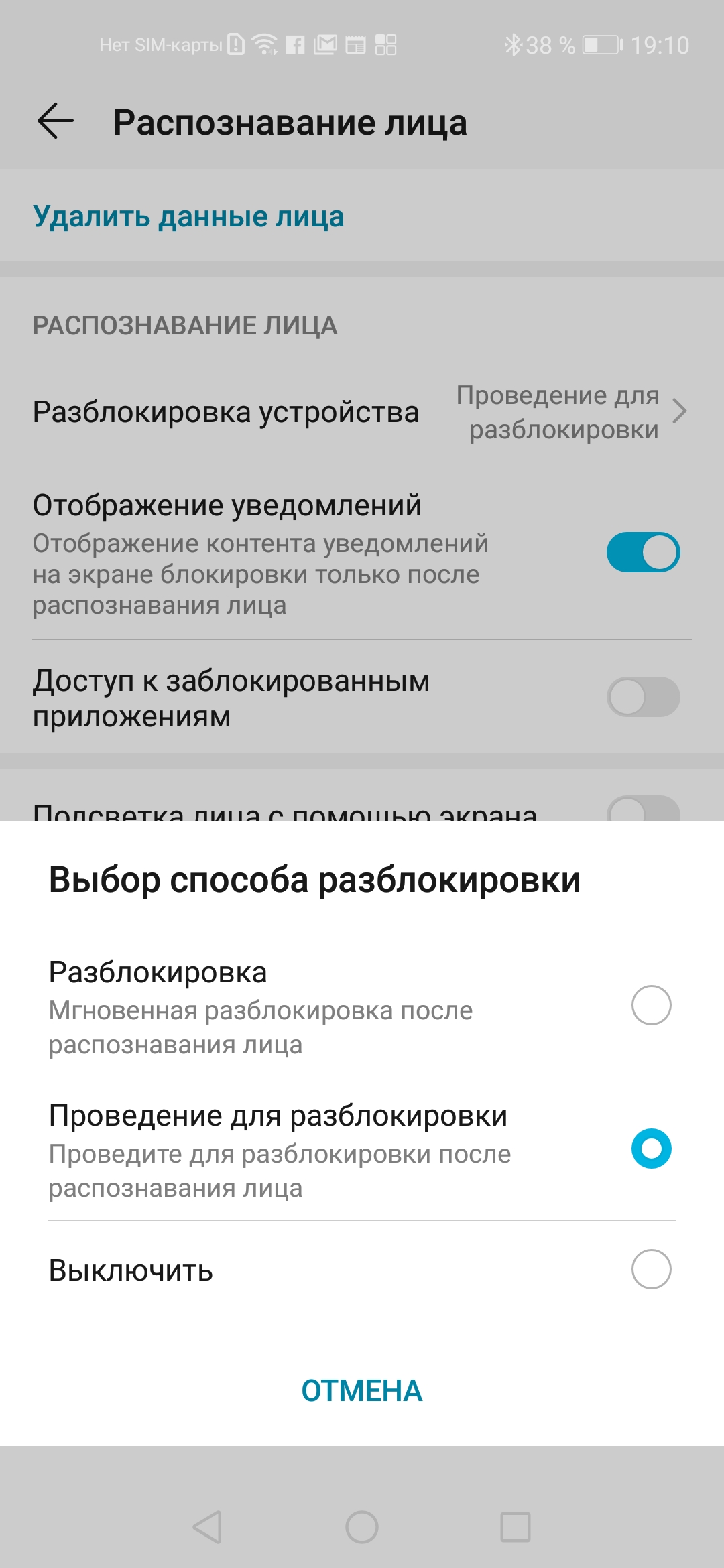The image size is (724, 1568).
Task: Choose Проведение для разблокировки option
Action: pyautogui.click(x=650, y=1149)
